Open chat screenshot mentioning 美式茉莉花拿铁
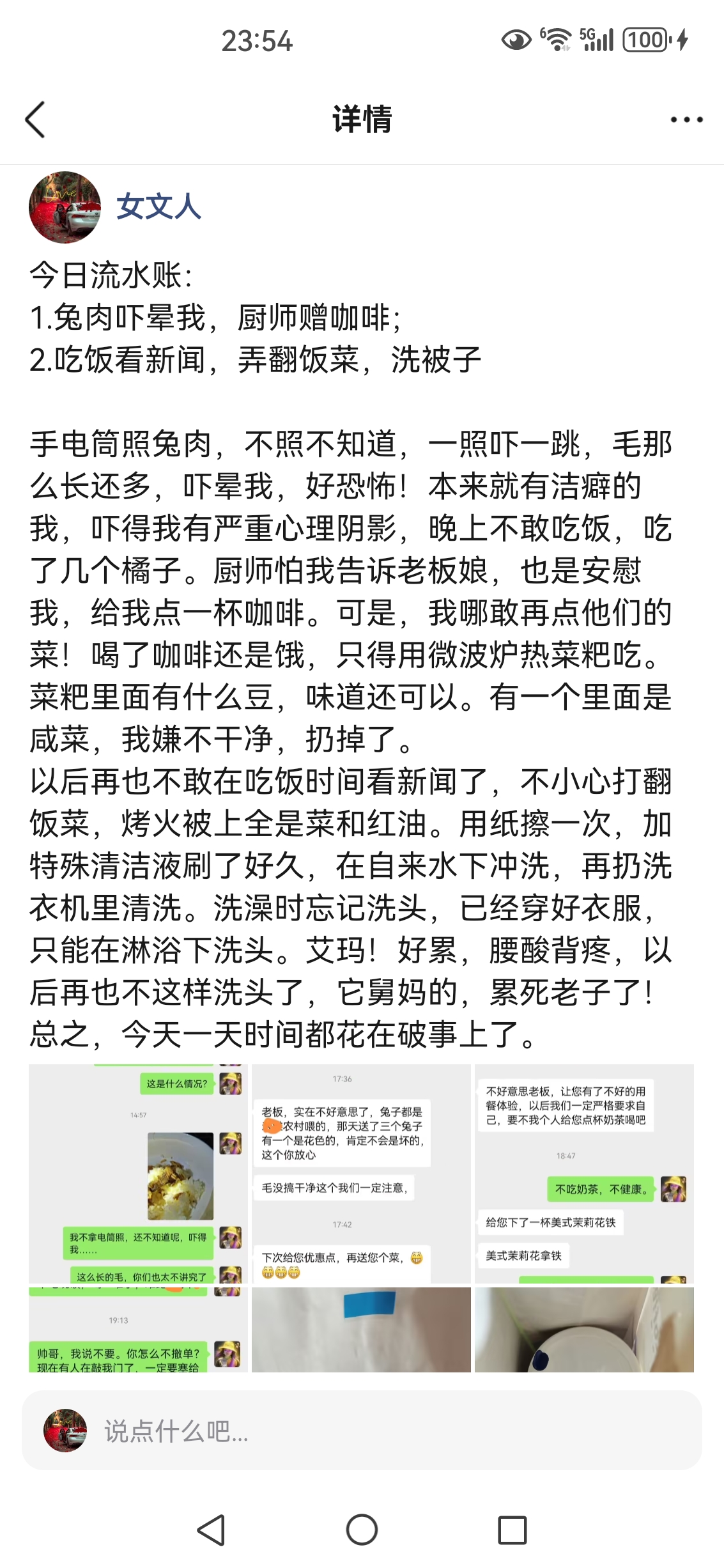Screen dimensions: 724x1568 tap(584, 1174)
